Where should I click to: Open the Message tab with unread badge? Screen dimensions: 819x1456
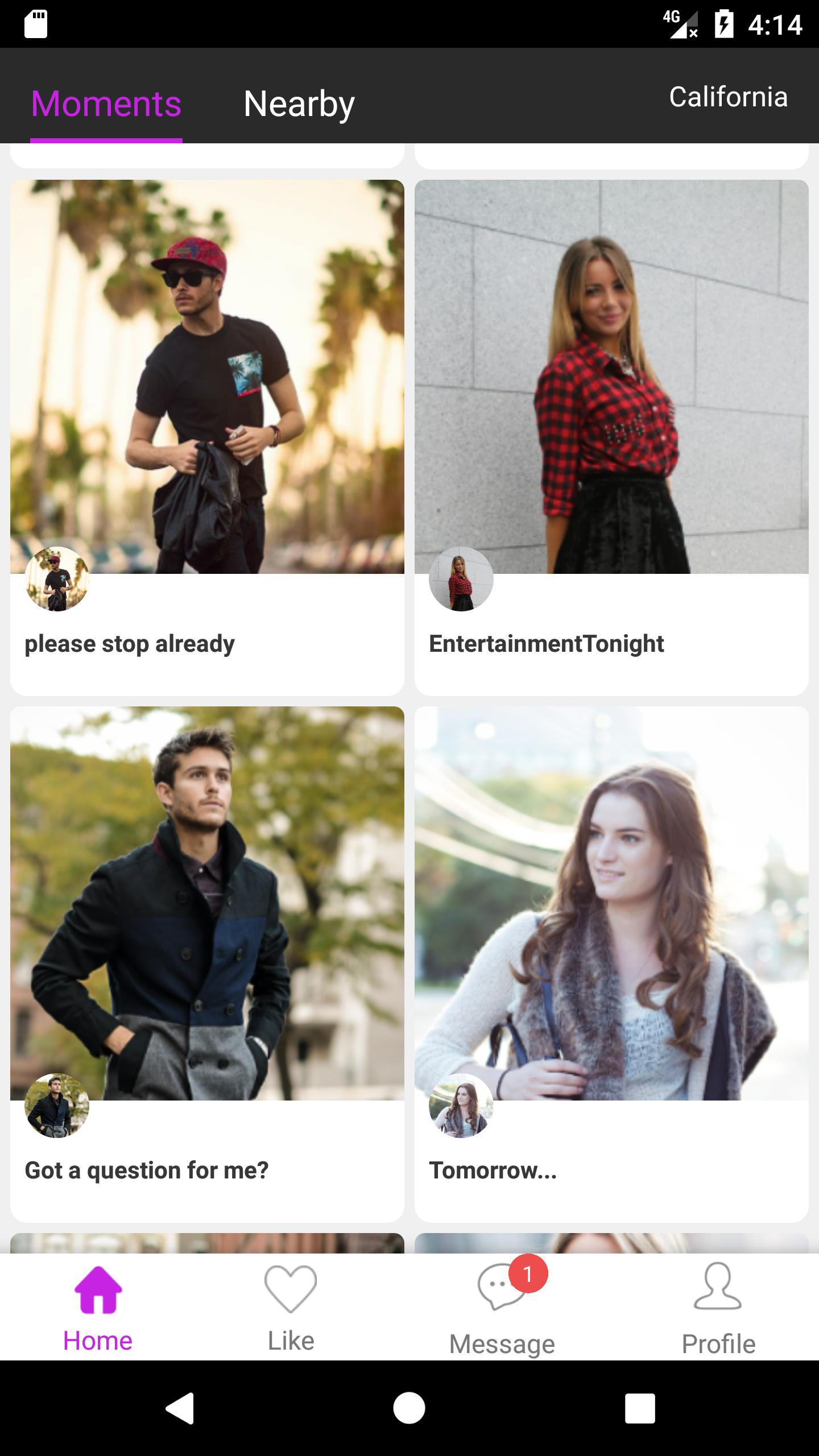click(502, 1308)
